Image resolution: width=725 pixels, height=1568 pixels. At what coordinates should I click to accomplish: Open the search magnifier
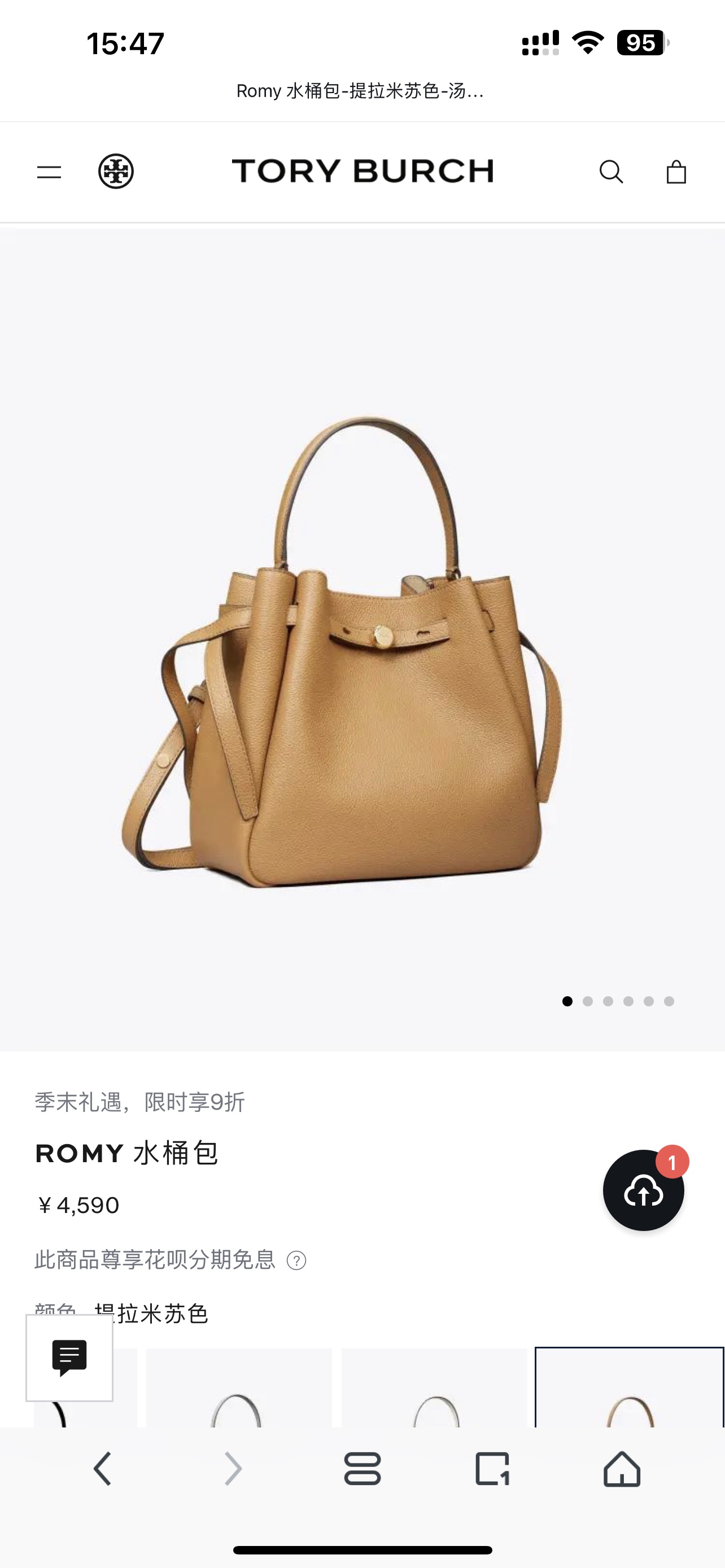(611, 172)
